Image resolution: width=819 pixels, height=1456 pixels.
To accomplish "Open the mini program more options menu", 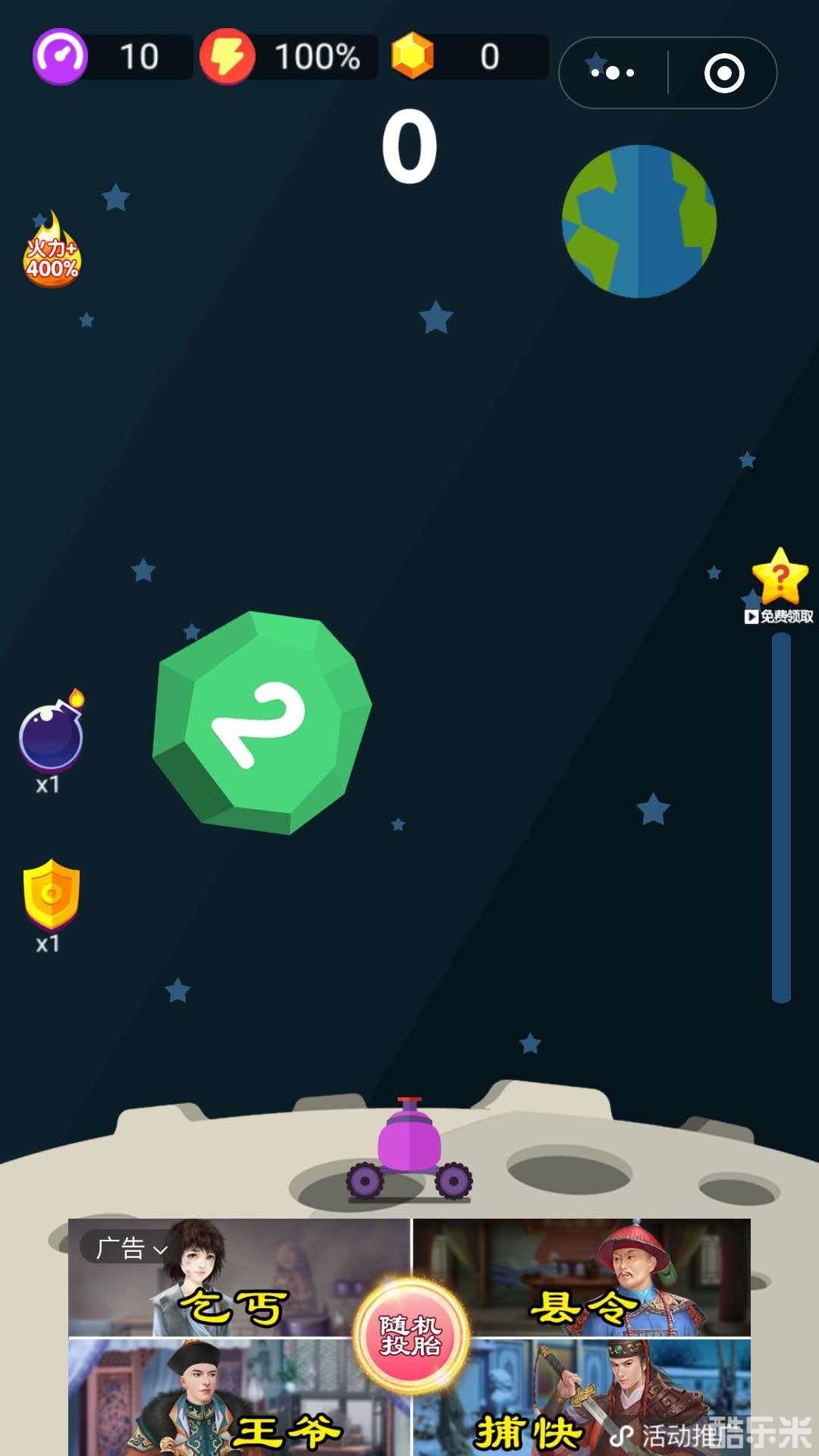I will click(613, 73).
